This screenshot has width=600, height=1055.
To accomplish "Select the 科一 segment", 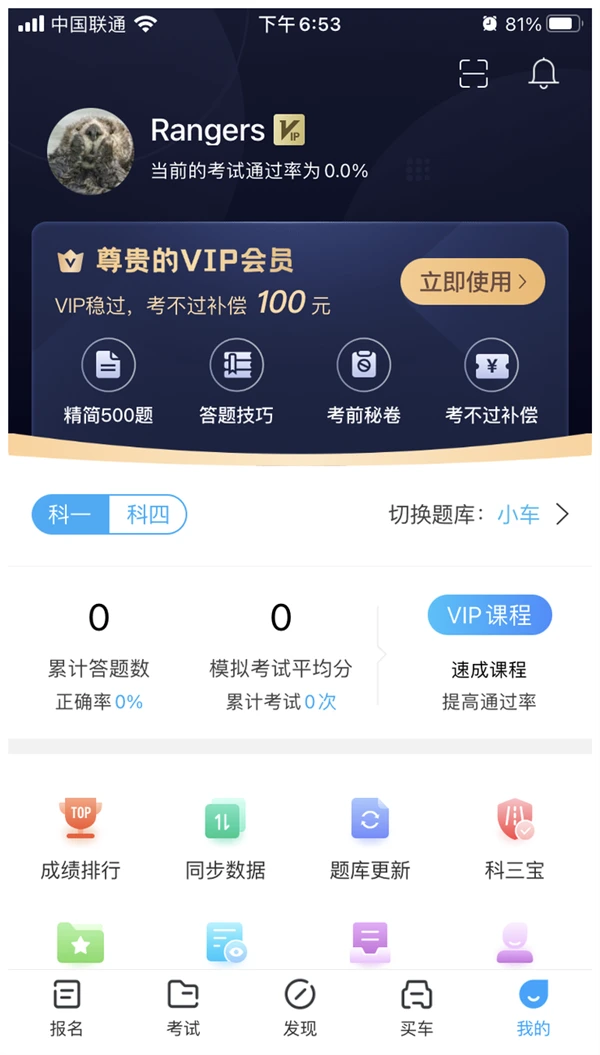I will pos(70,515).
